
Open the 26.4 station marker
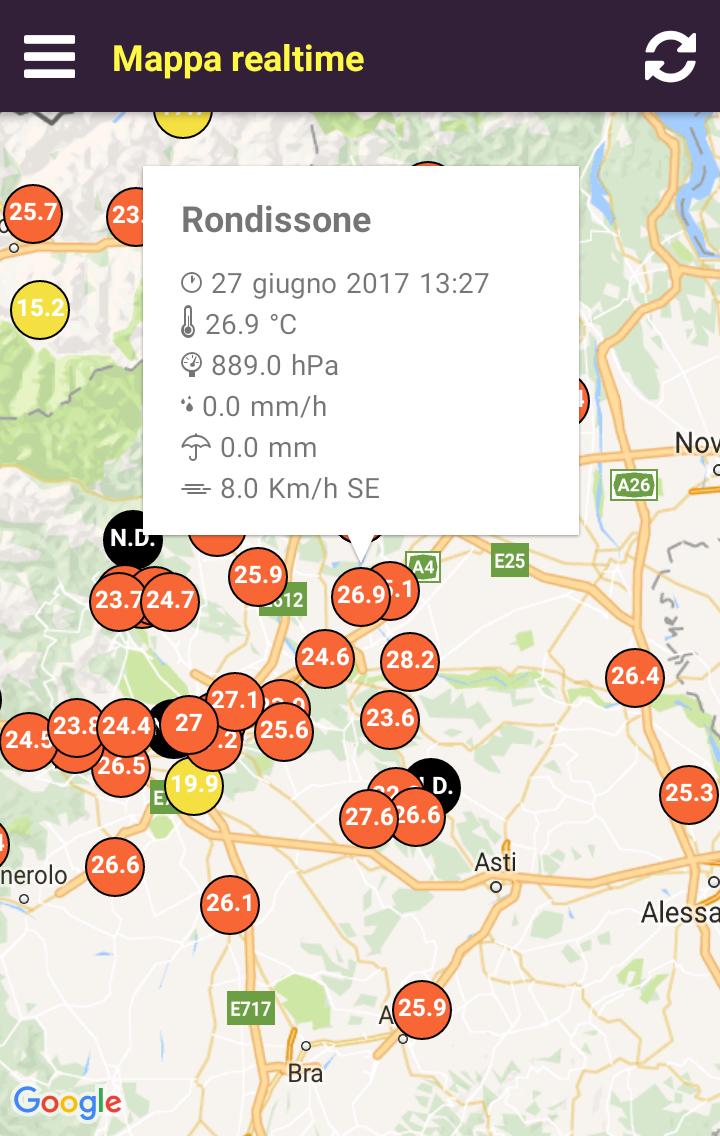click(x=635, y=677)
